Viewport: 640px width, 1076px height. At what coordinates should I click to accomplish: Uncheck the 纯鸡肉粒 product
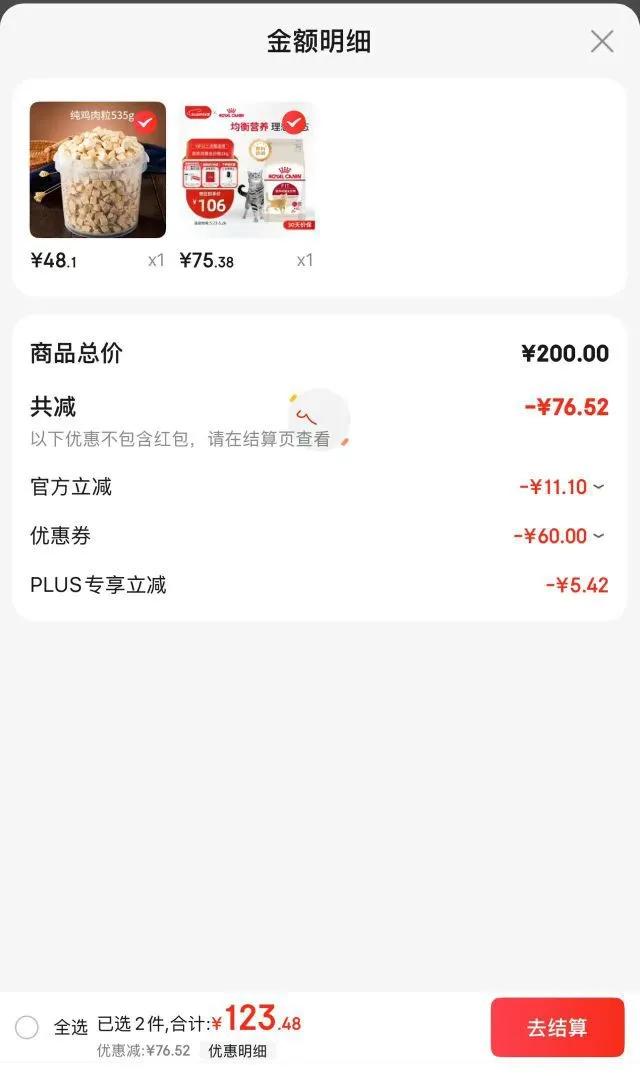point(146,122)
